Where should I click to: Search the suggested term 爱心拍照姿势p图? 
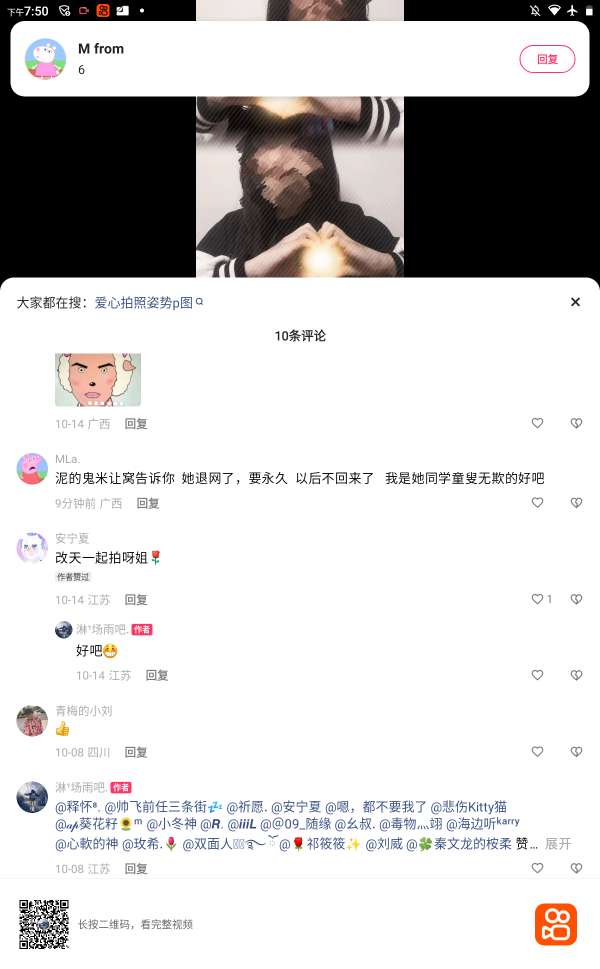148,302
